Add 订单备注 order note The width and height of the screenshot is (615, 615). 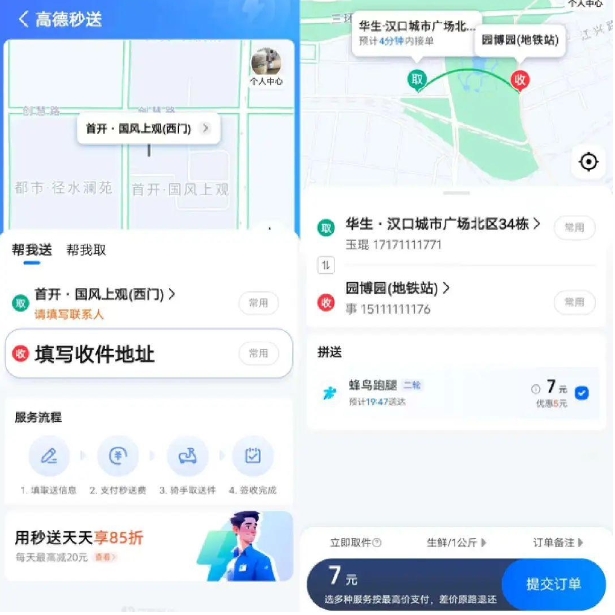tap(558, 543)
